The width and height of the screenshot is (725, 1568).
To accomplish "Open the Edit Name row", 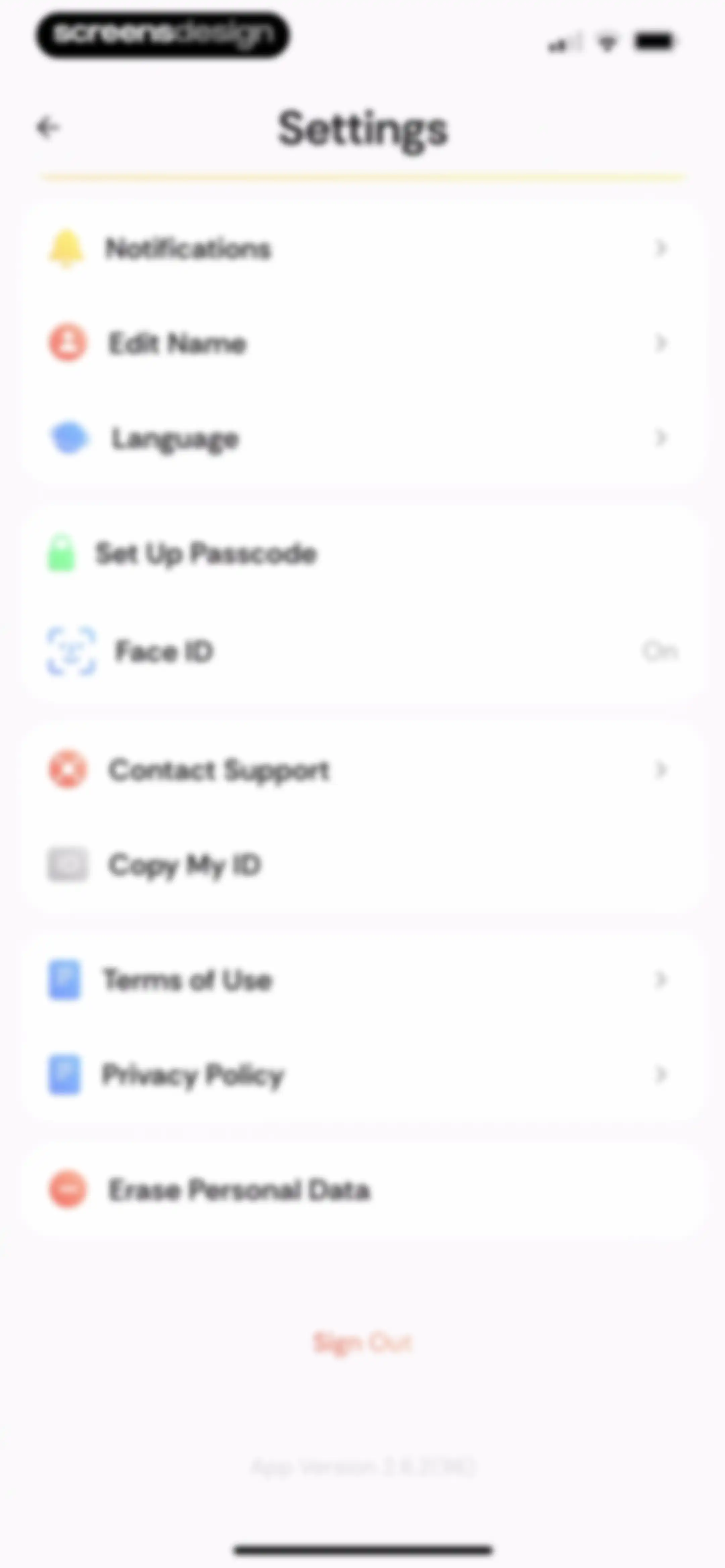I will tap(363, 343).
